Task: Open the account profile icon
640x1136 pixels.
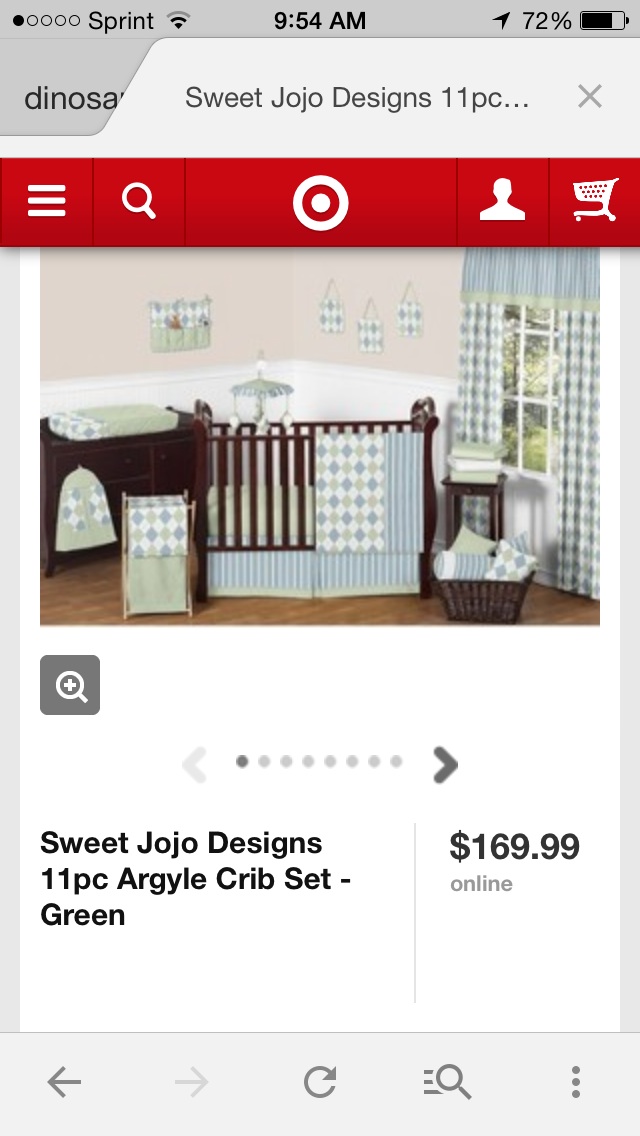Action: coord(502,201)
